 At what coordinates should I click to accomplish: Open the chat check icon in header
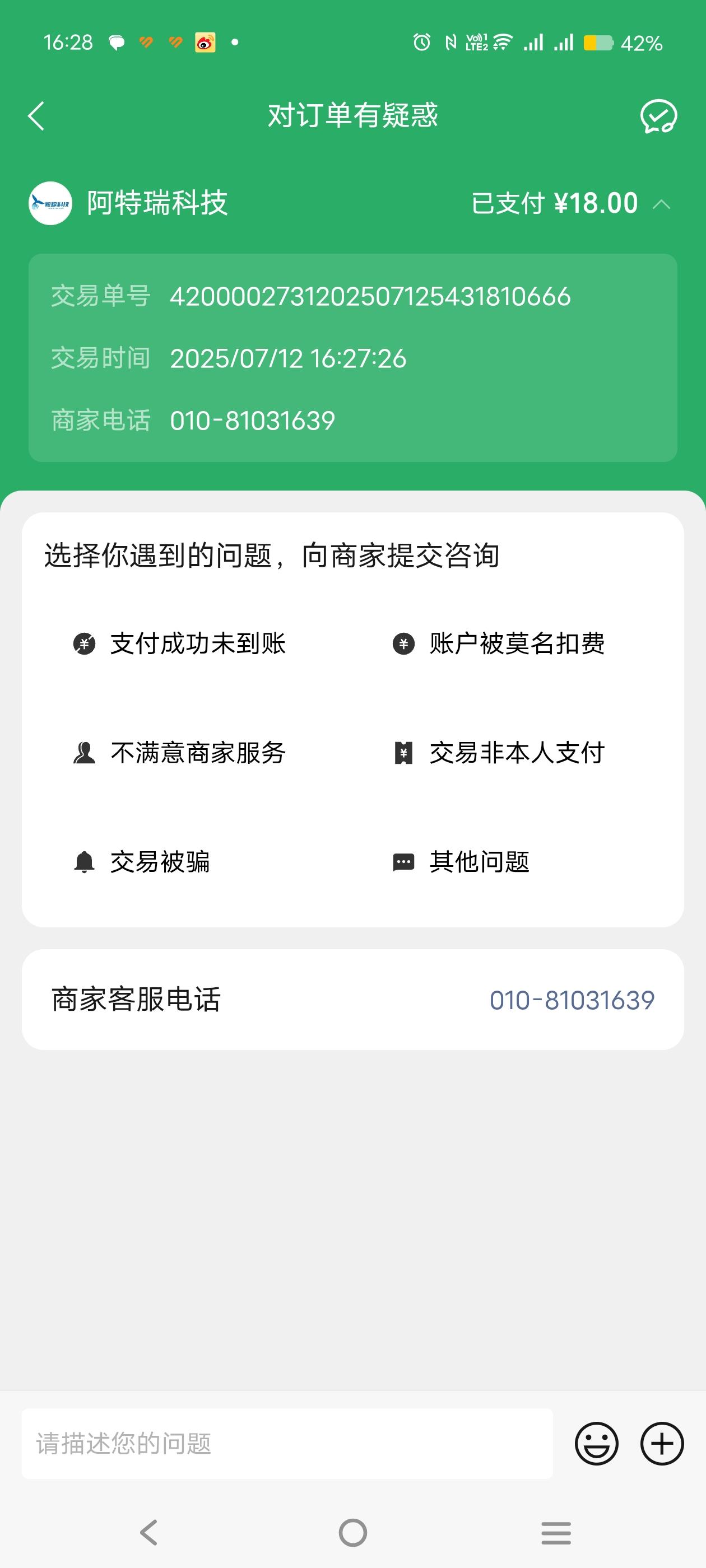pos(658,116)
